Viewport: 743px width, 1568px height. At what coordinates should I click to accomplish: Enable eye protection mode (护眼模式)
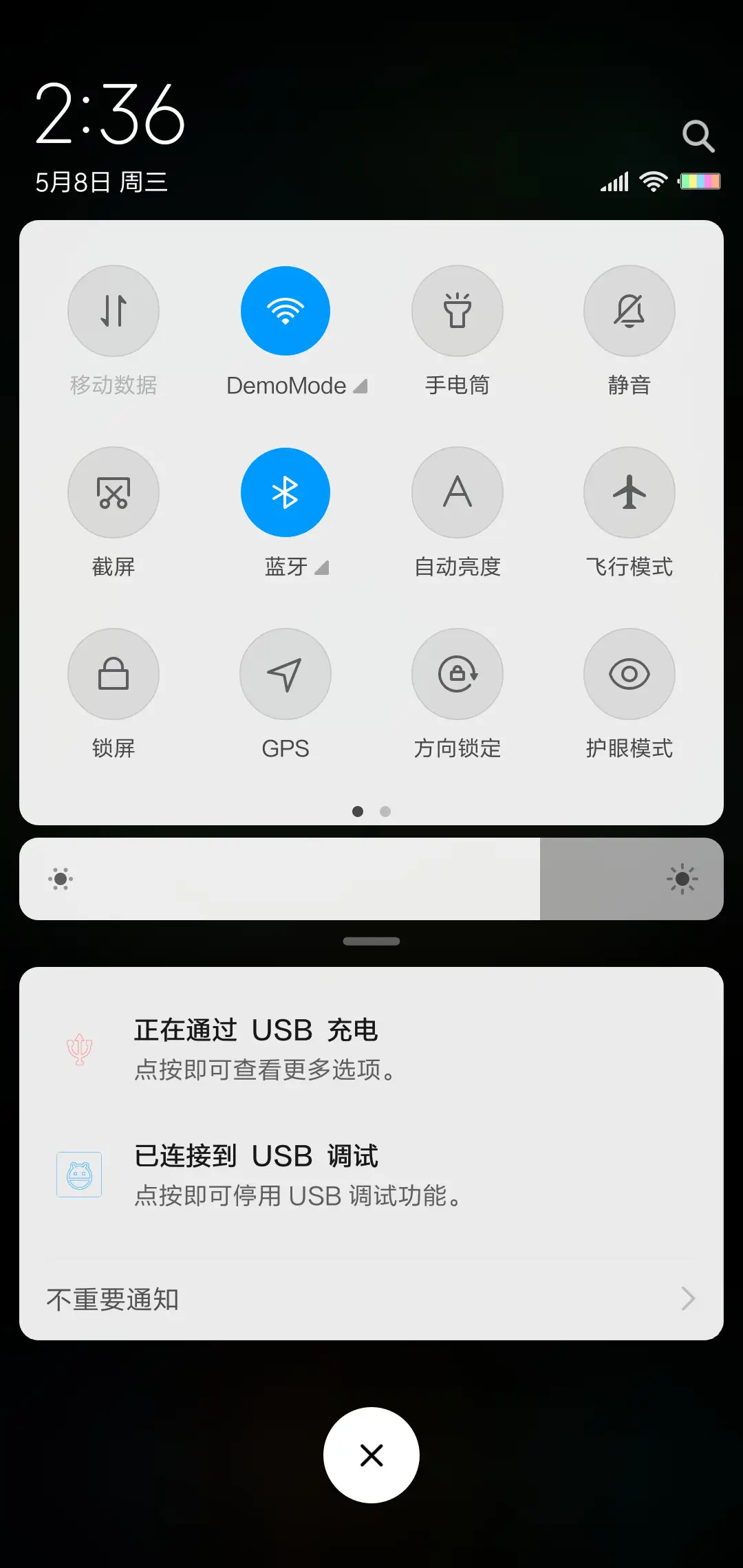point(629,674)
